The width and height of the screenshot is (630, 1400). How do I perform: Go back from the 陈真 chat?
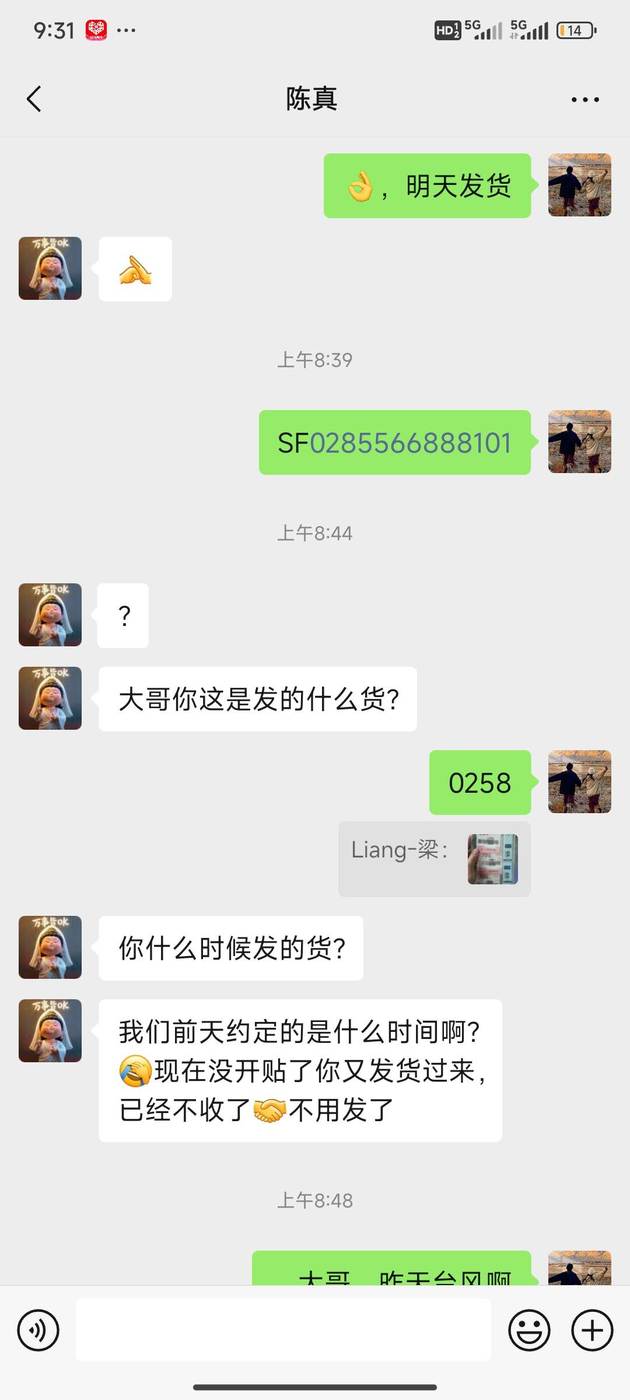click(x=34, y=99)
